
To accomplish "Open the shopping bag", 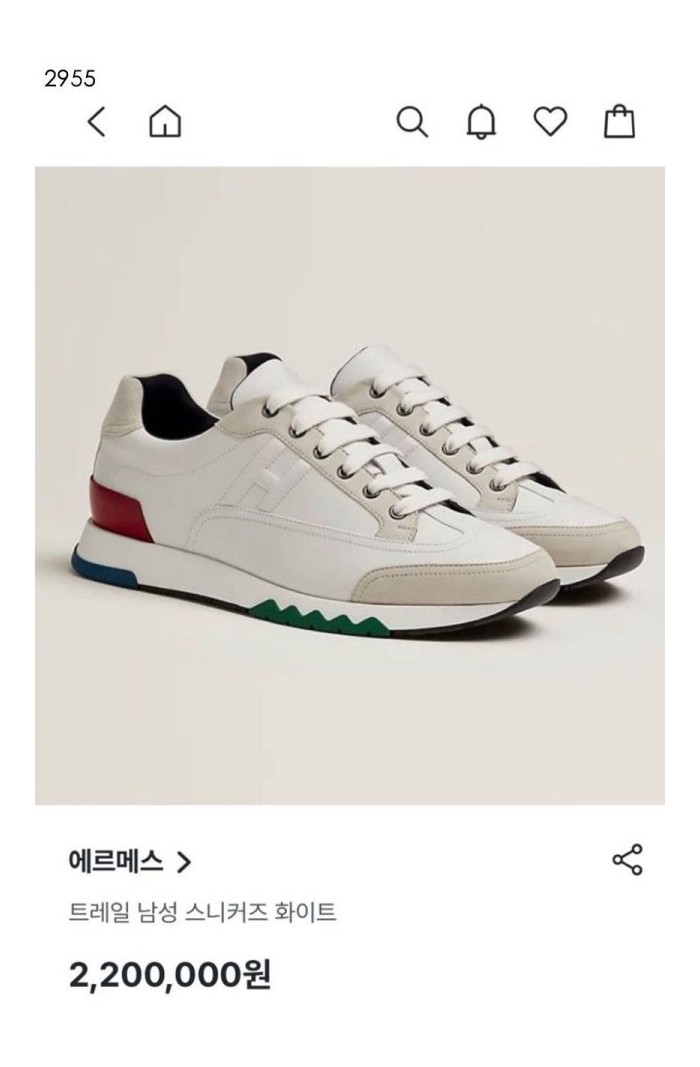I will point(619,122).
